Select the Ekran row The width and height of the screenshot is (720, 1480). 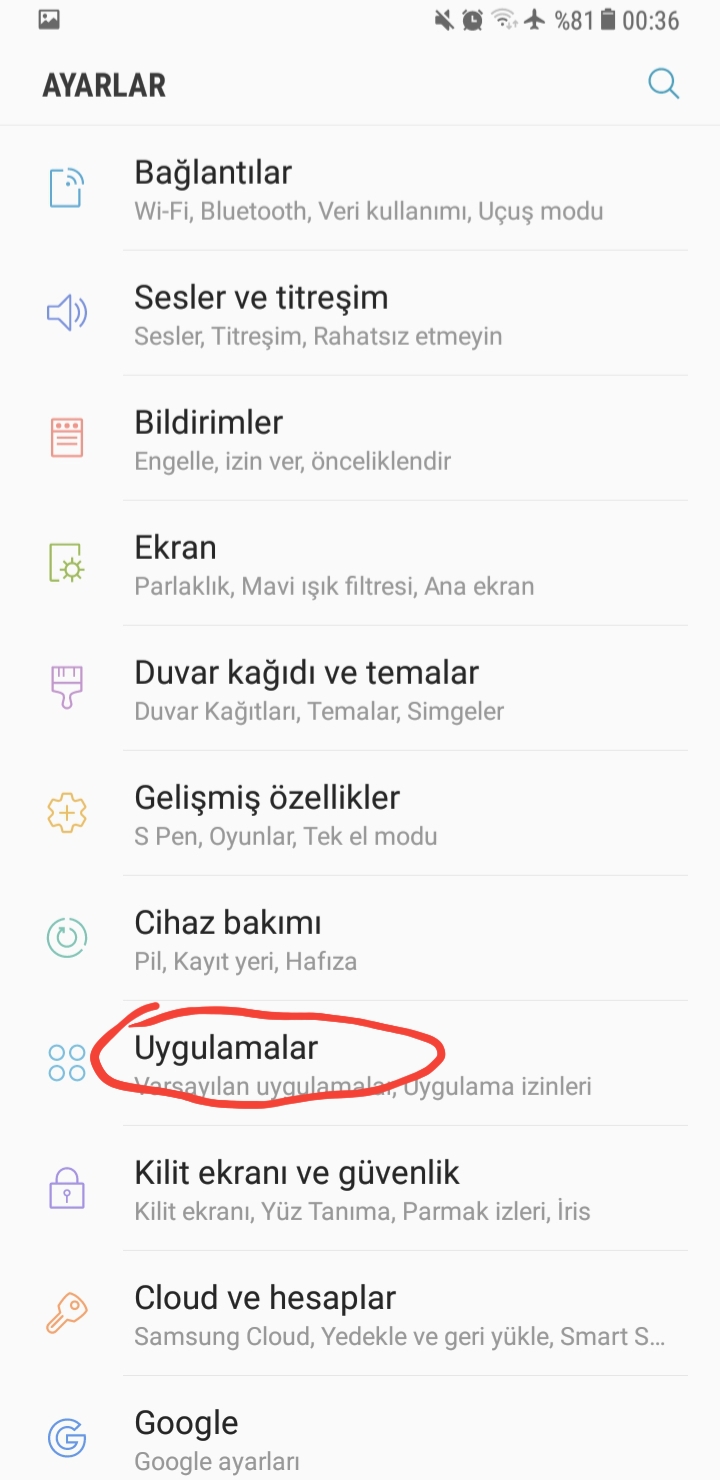(360, 564)
